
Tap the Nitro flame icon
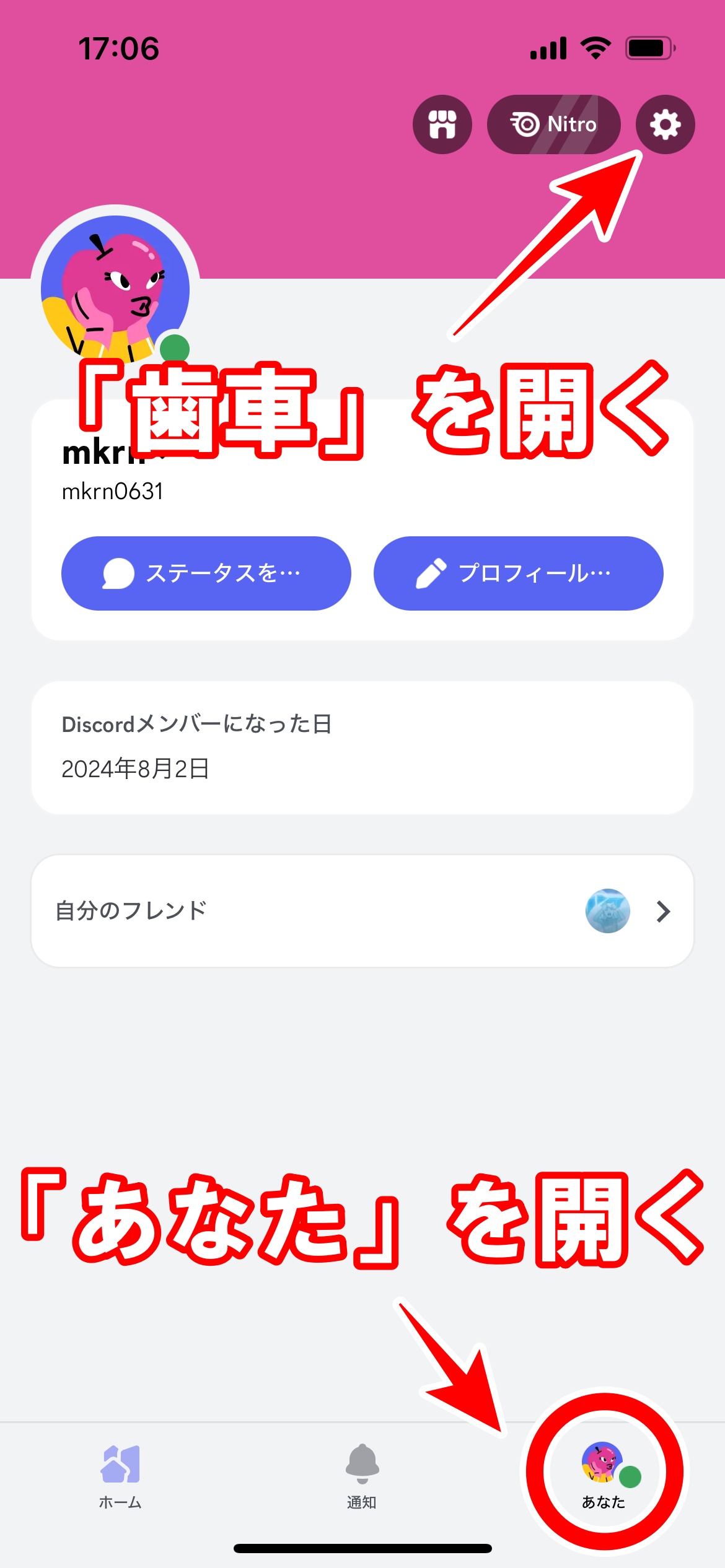point(524,124)
